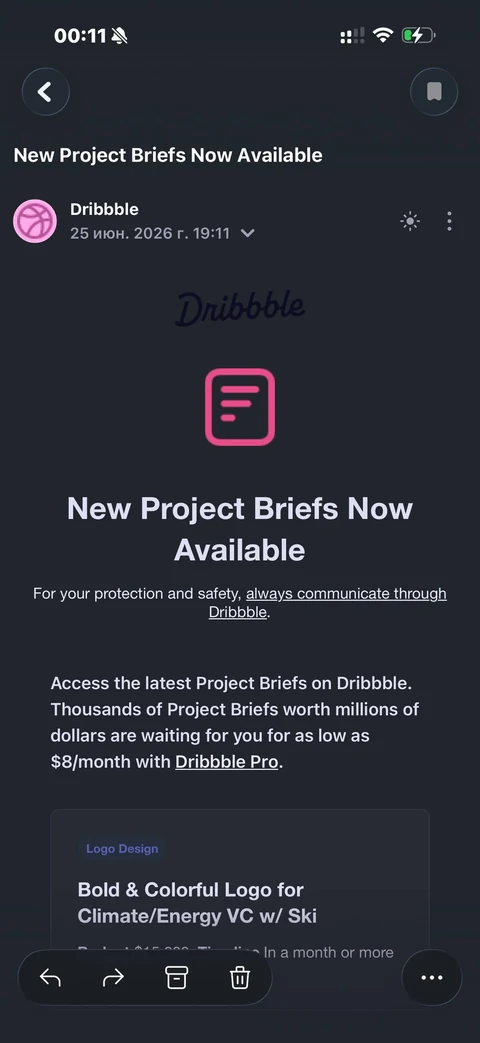The image size is (480, 1043).
Task: Open the vertical three-dot email menu
Action: coord(449,222)
